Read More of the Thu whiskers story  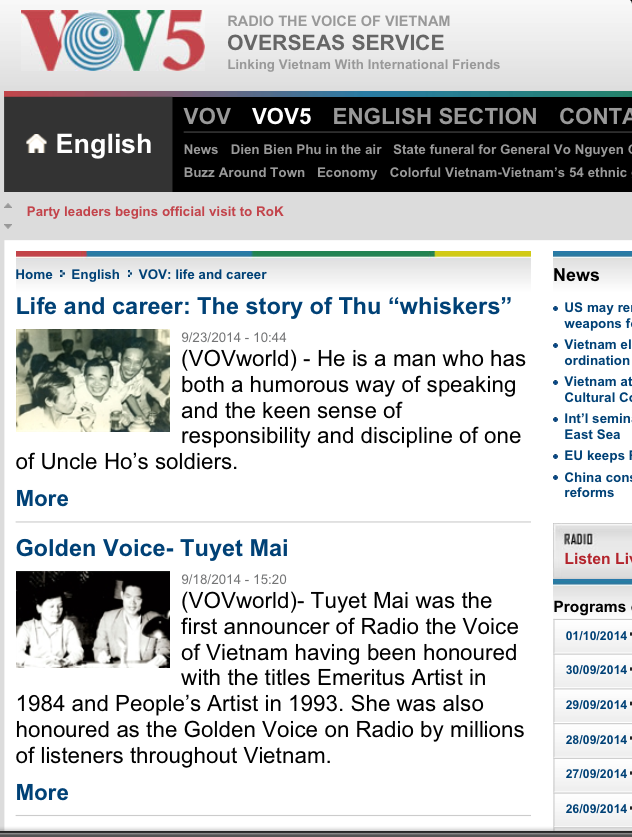[x=42, y=498]
